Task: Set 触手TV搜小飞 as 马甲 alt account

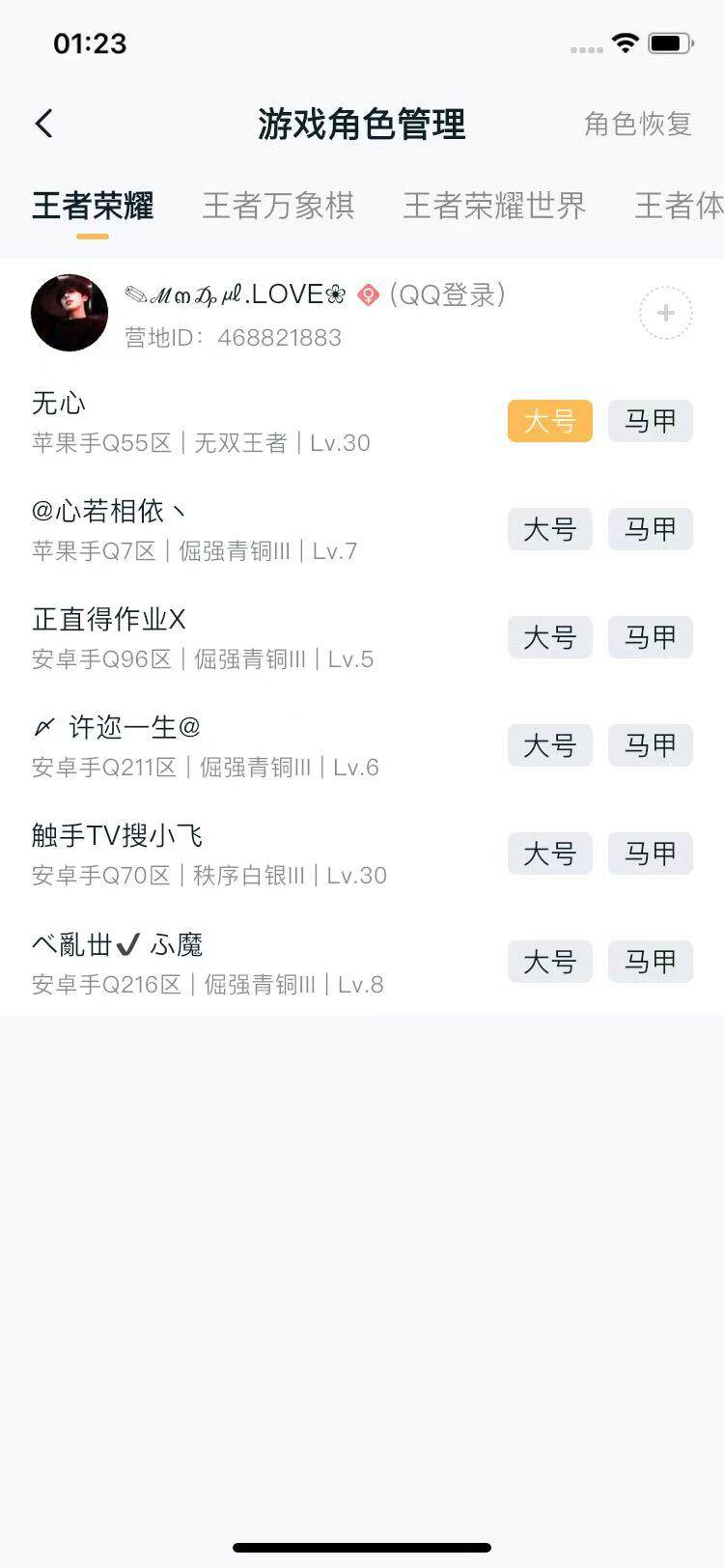Action: (x=650, y=854)
